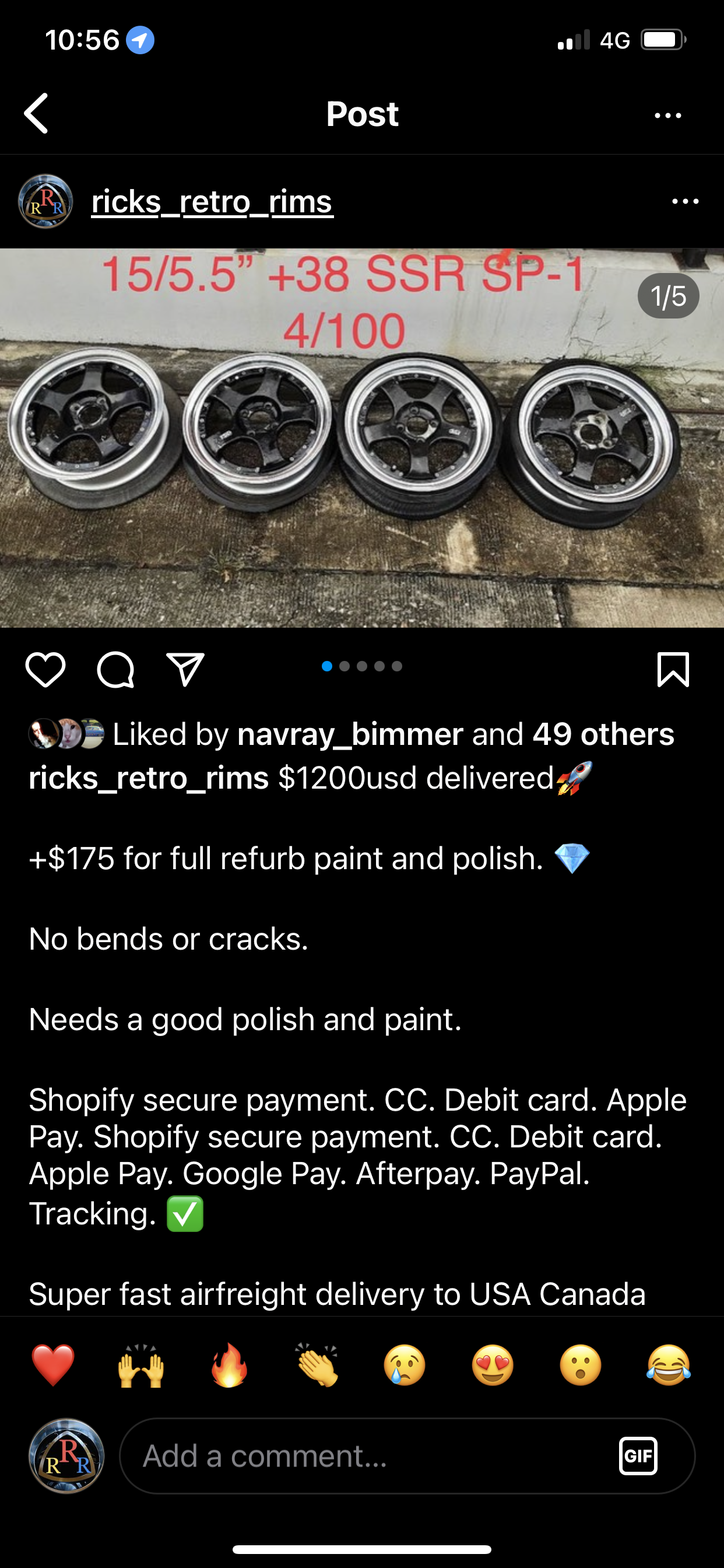React with the fire emoji

[229, 1366]
